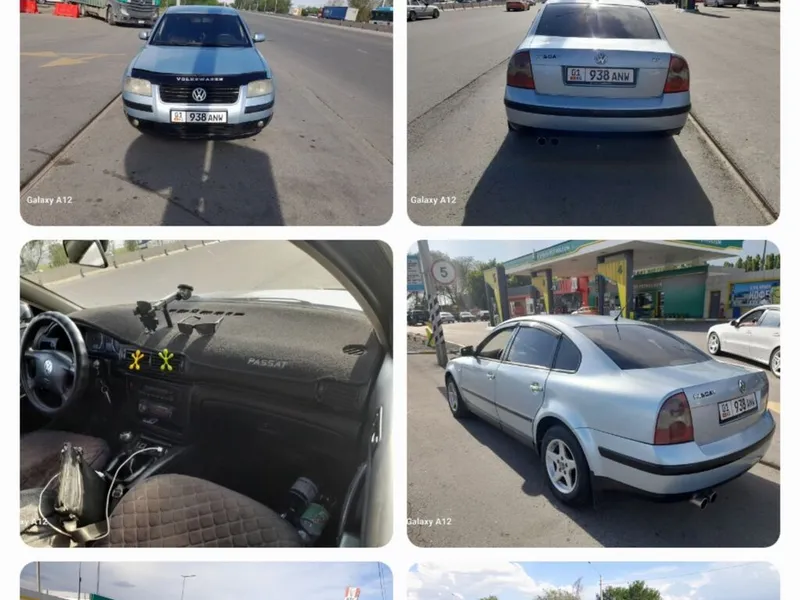The image size is (800, 600).
Task: Enlarge the side view photo at the gas station
Action: (593, 393)
